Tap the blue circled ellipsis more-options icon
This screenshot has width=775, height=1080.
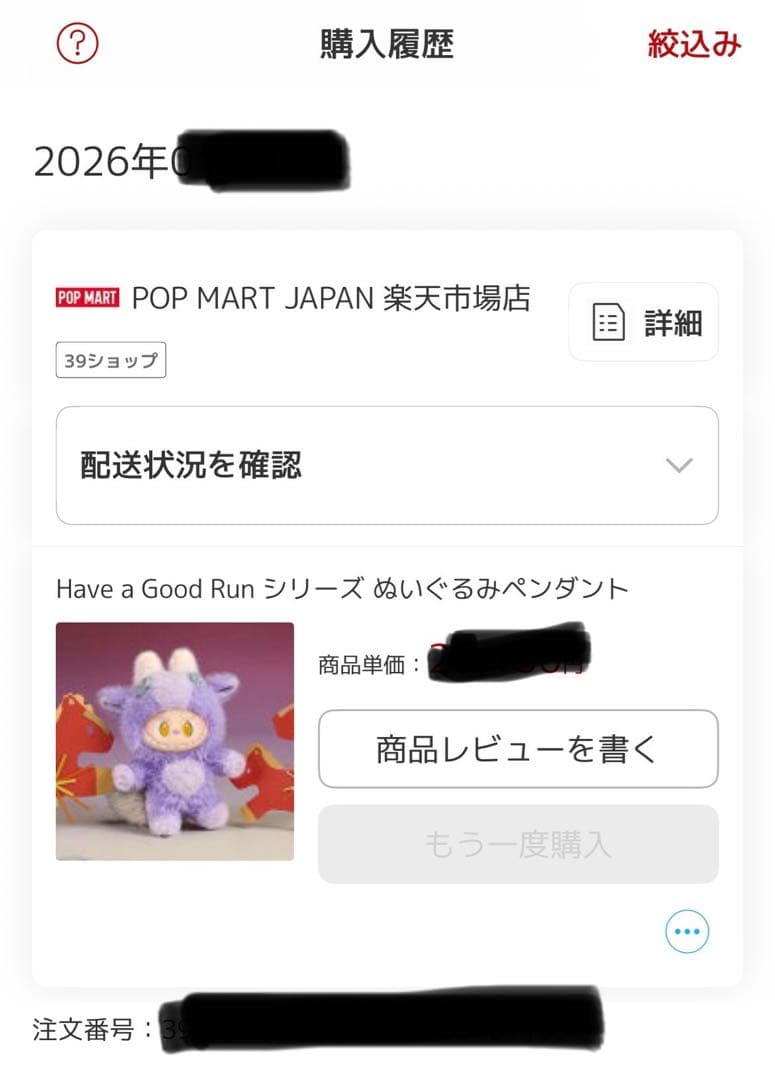tap(686, 930)
